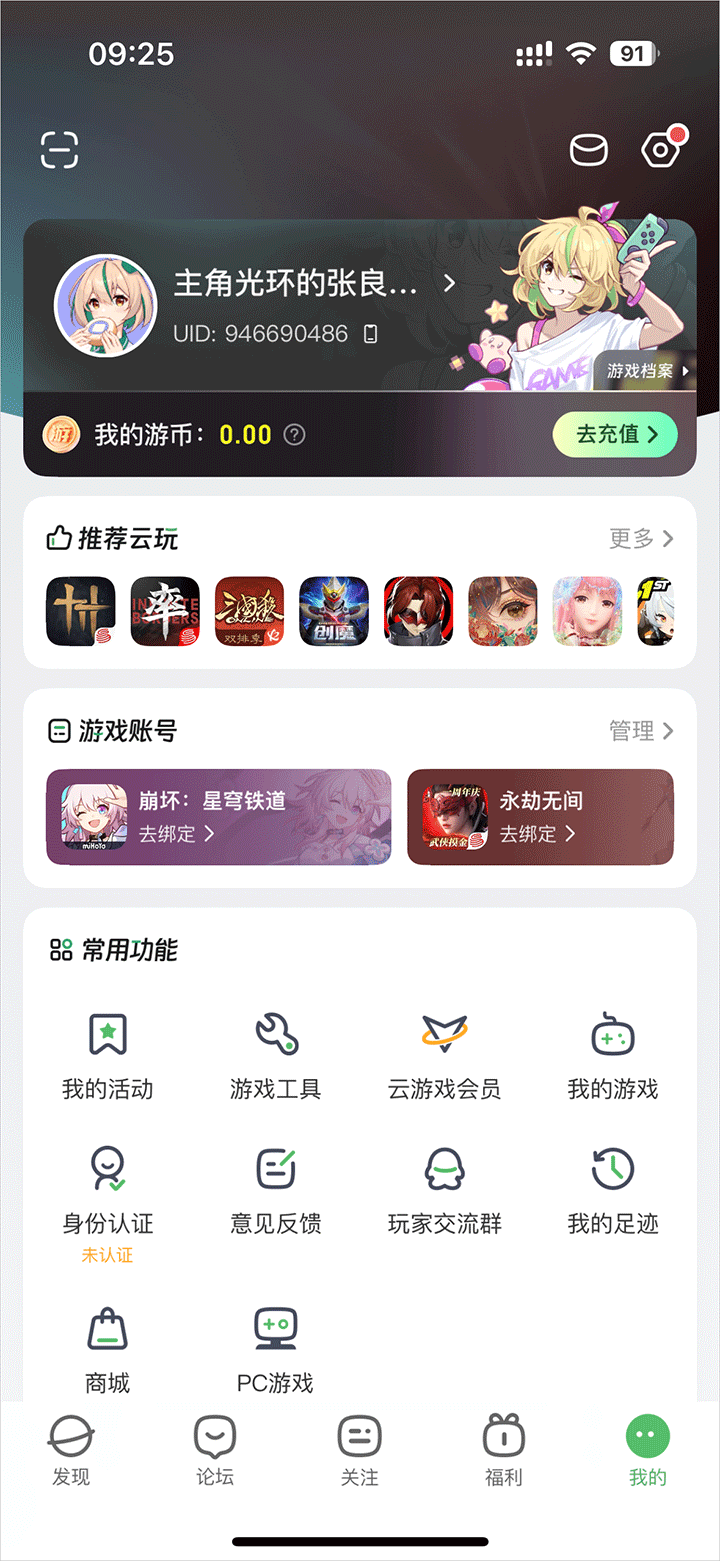
Task: Open 身份认证 verification
Action: [x=108, y=1192]
